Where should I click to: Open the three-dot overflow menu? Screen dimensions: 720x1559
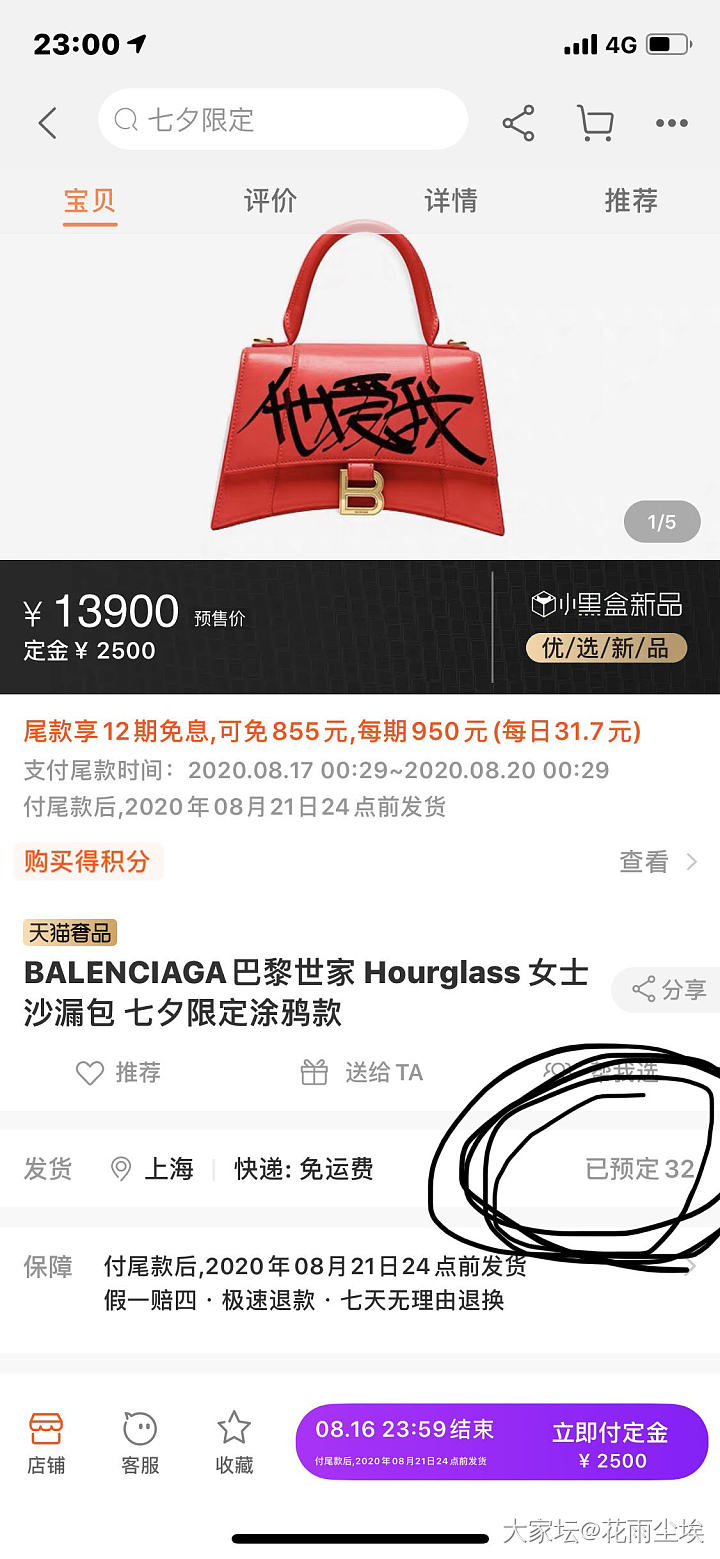pos(671,123)
